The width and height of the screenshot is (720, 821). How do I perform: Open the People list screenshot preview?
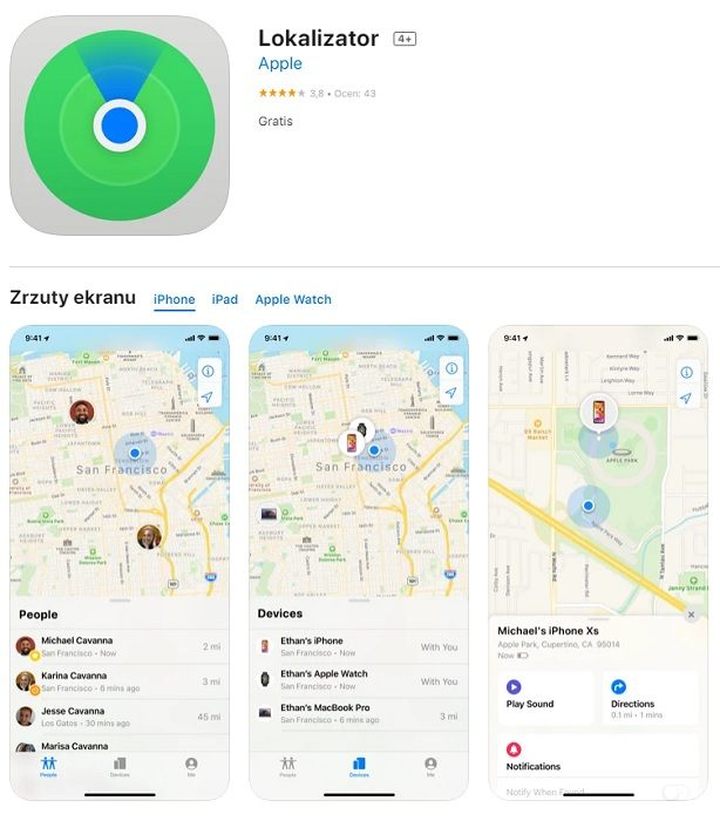[x=119, y=560]
